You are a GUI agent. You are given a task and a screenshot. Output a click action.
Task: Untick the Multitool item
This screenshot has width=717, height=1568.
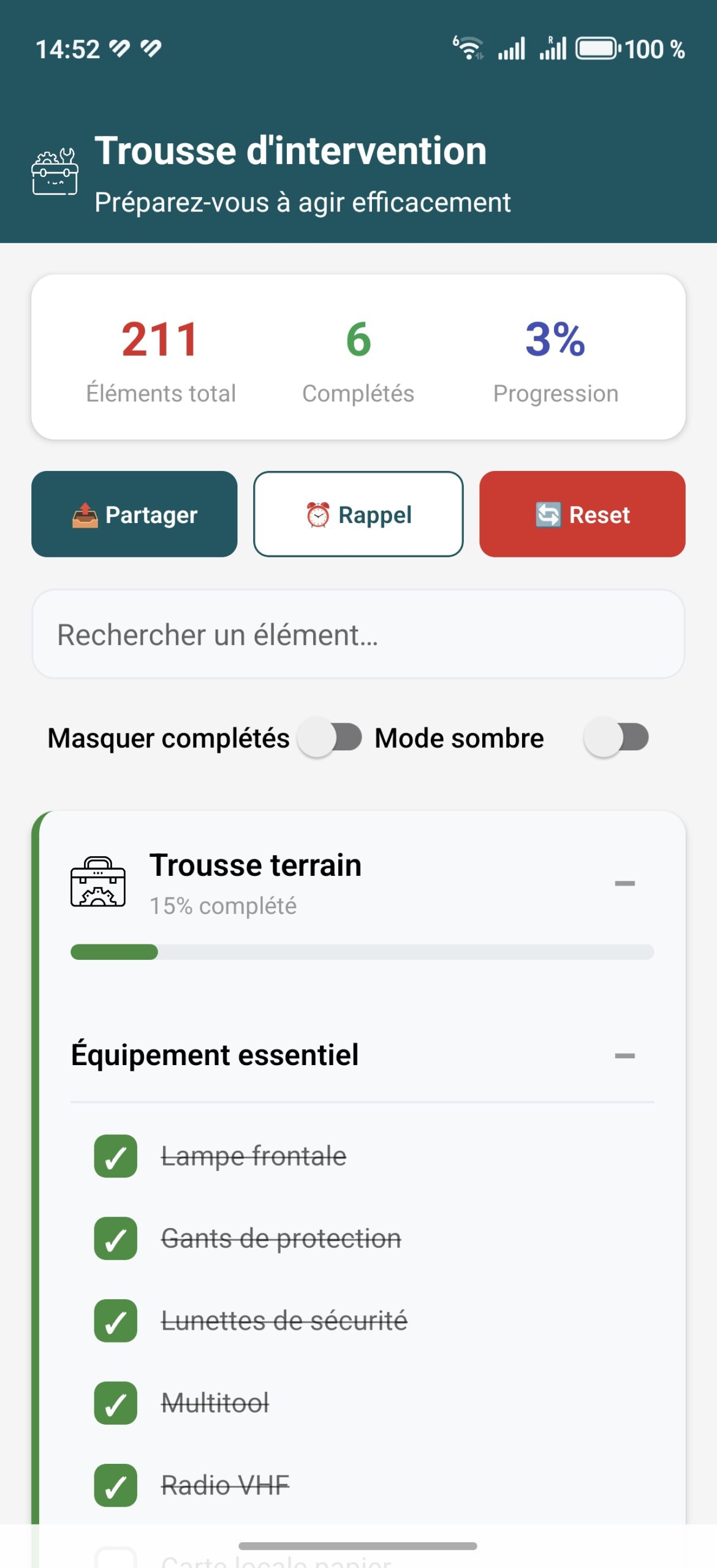point(116,1403)
